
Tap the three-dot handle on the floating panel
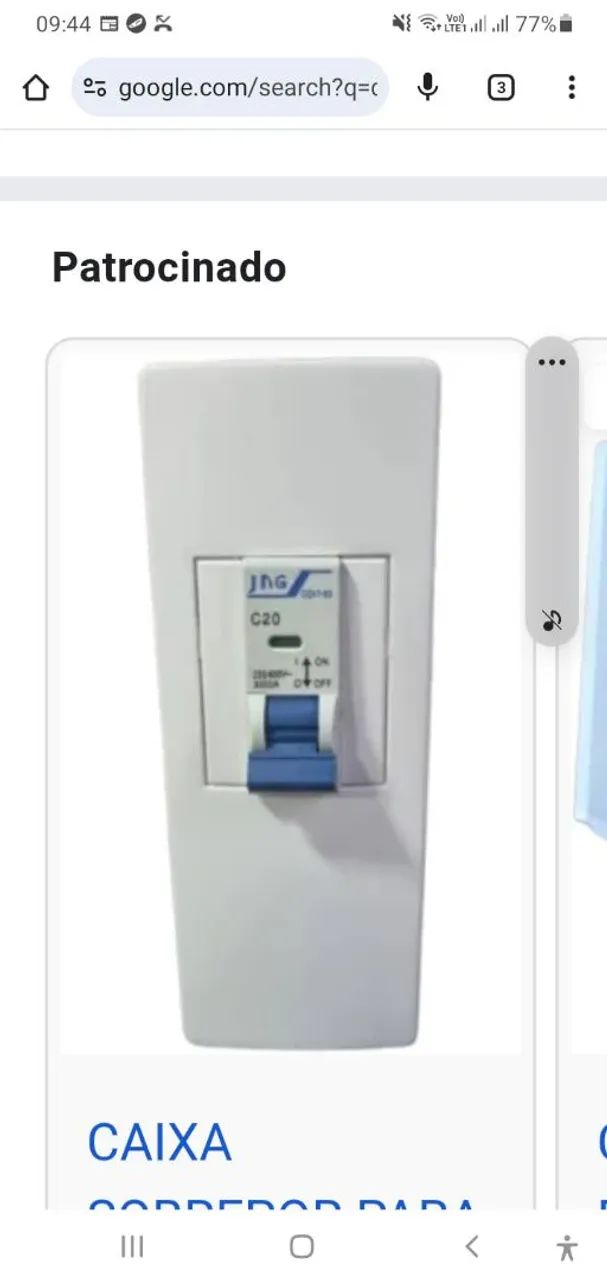pos(552,362)
